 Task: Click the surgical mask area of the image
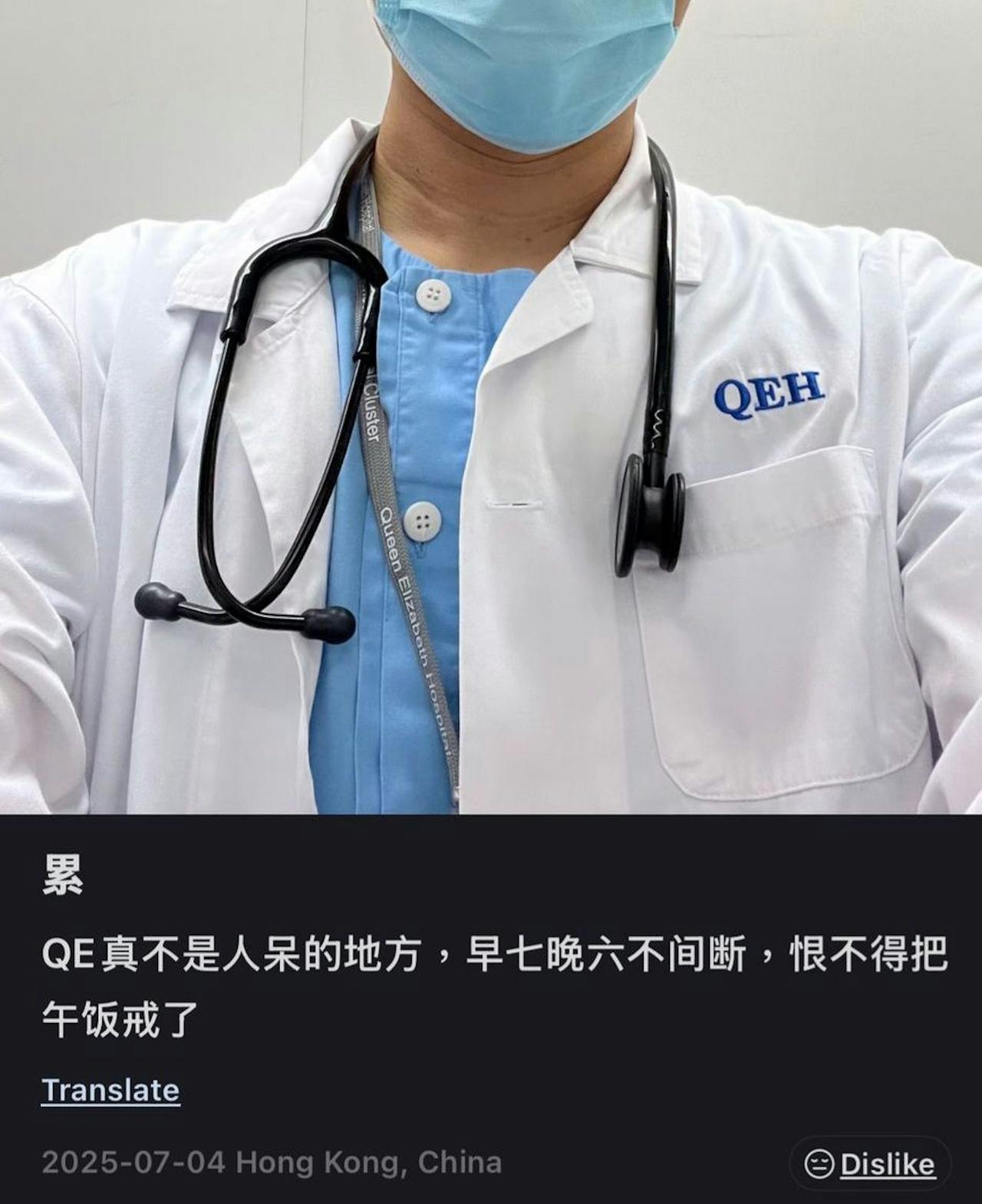coord(529,54)
